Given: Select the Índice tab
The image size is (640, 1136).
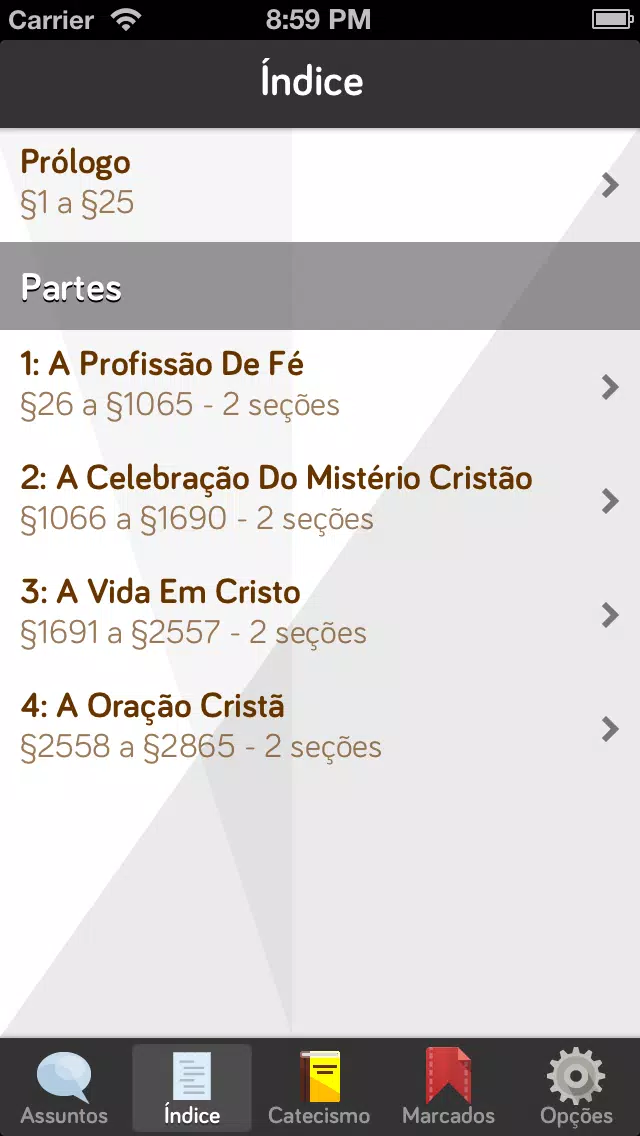Looking at the screenshot, I should point(192,1087).
